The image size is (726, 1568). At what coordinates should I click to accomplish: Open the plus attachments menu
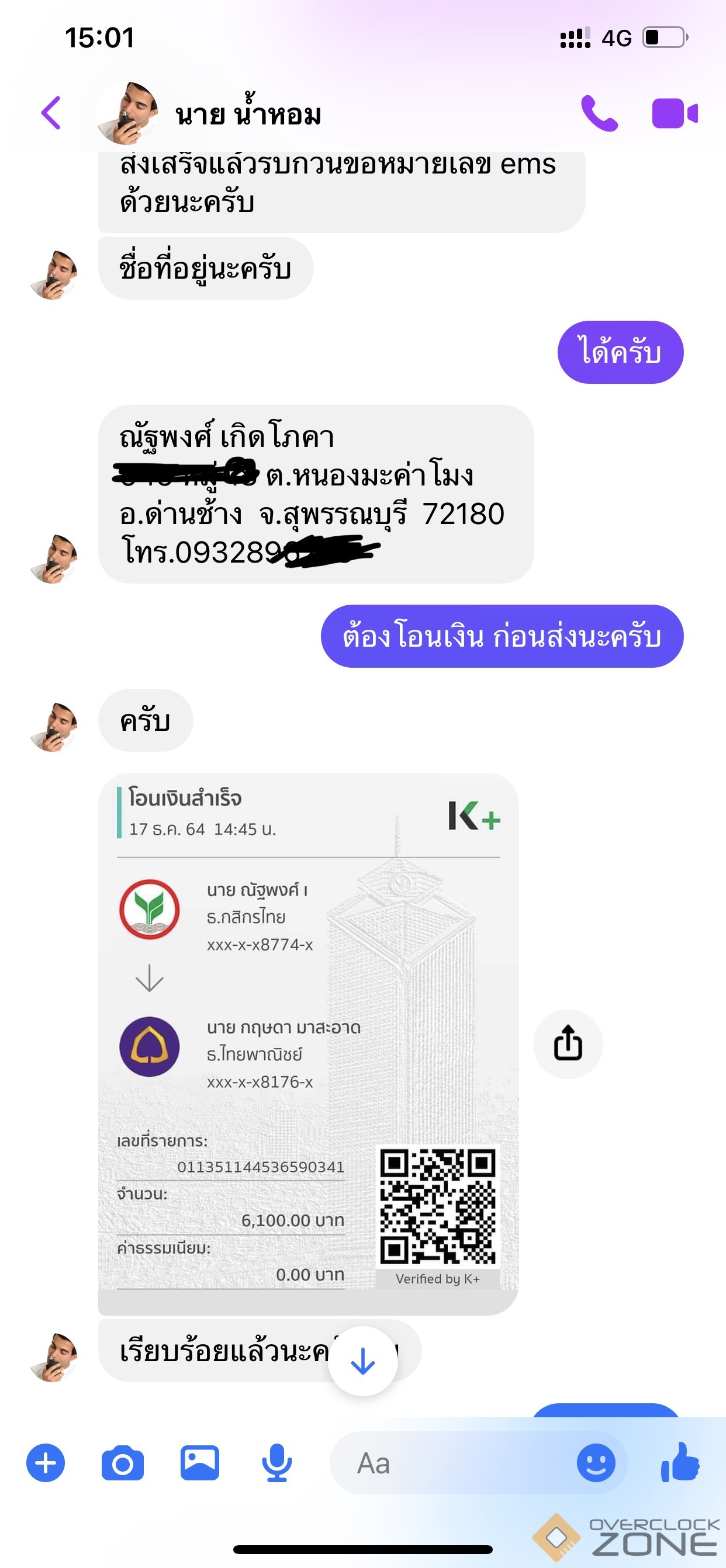pyautogui.click(x=46, y=1463)
